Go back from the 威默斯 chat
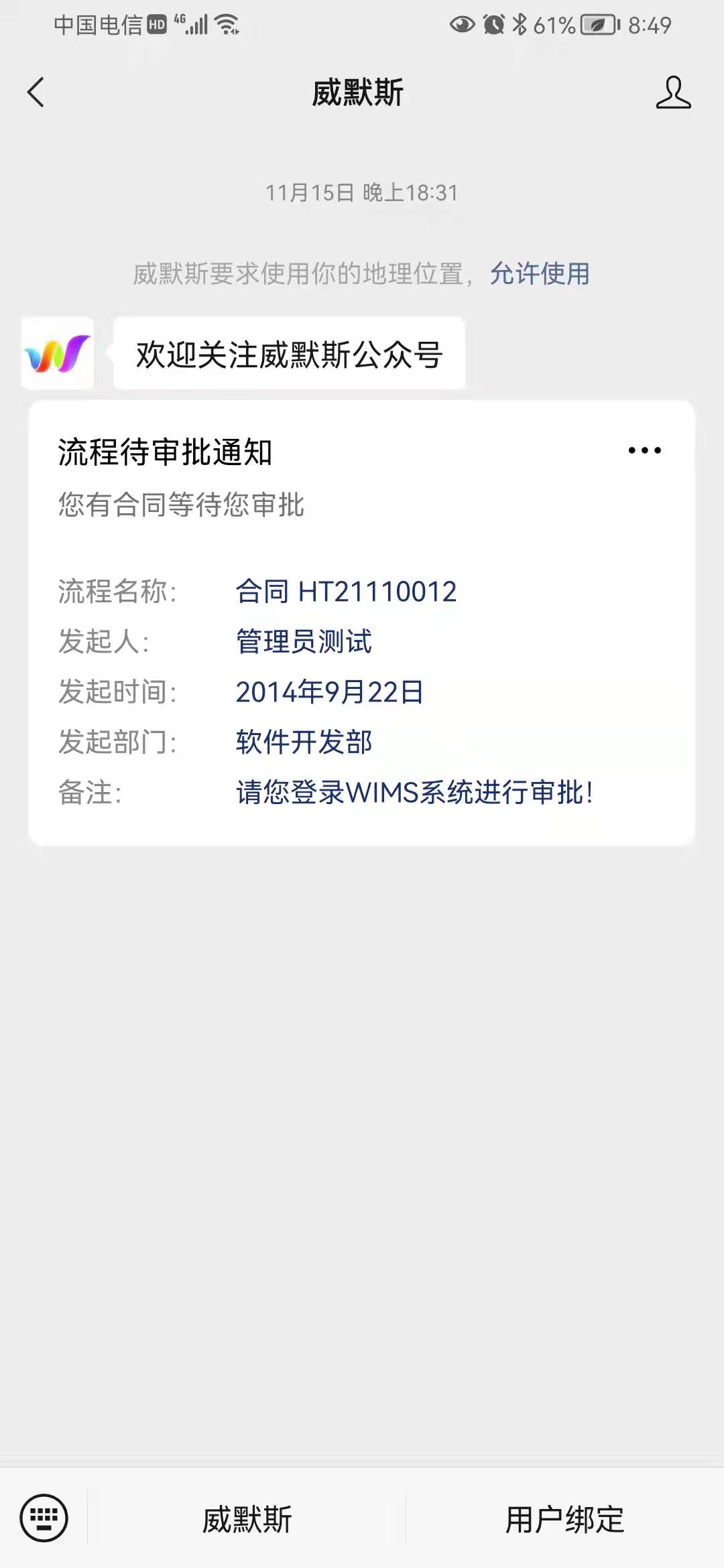 36,92
